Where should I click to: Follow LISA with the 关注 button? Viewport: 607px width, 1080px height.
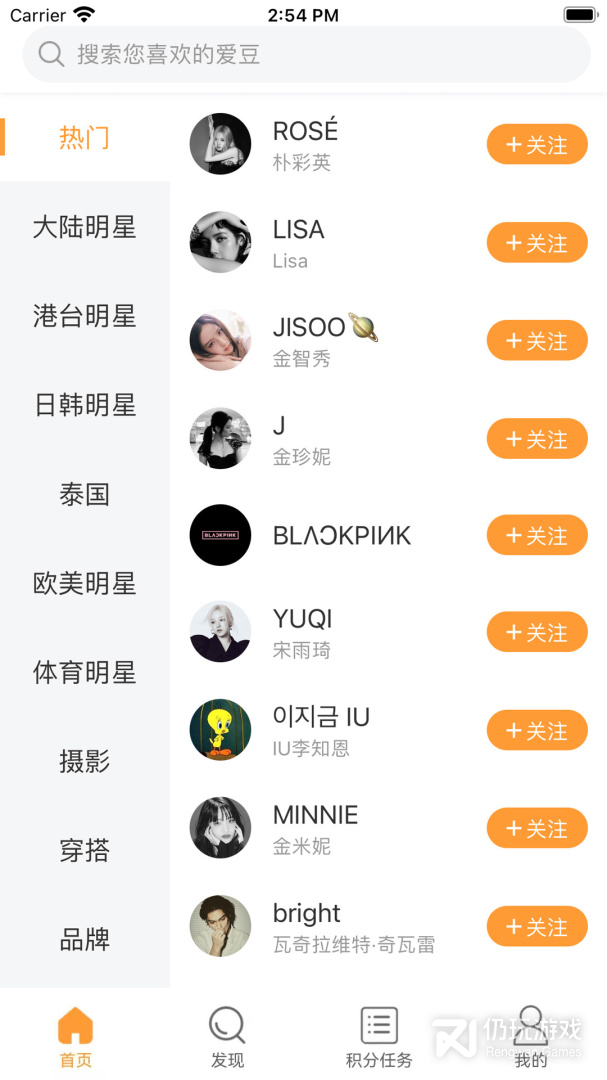537,243
